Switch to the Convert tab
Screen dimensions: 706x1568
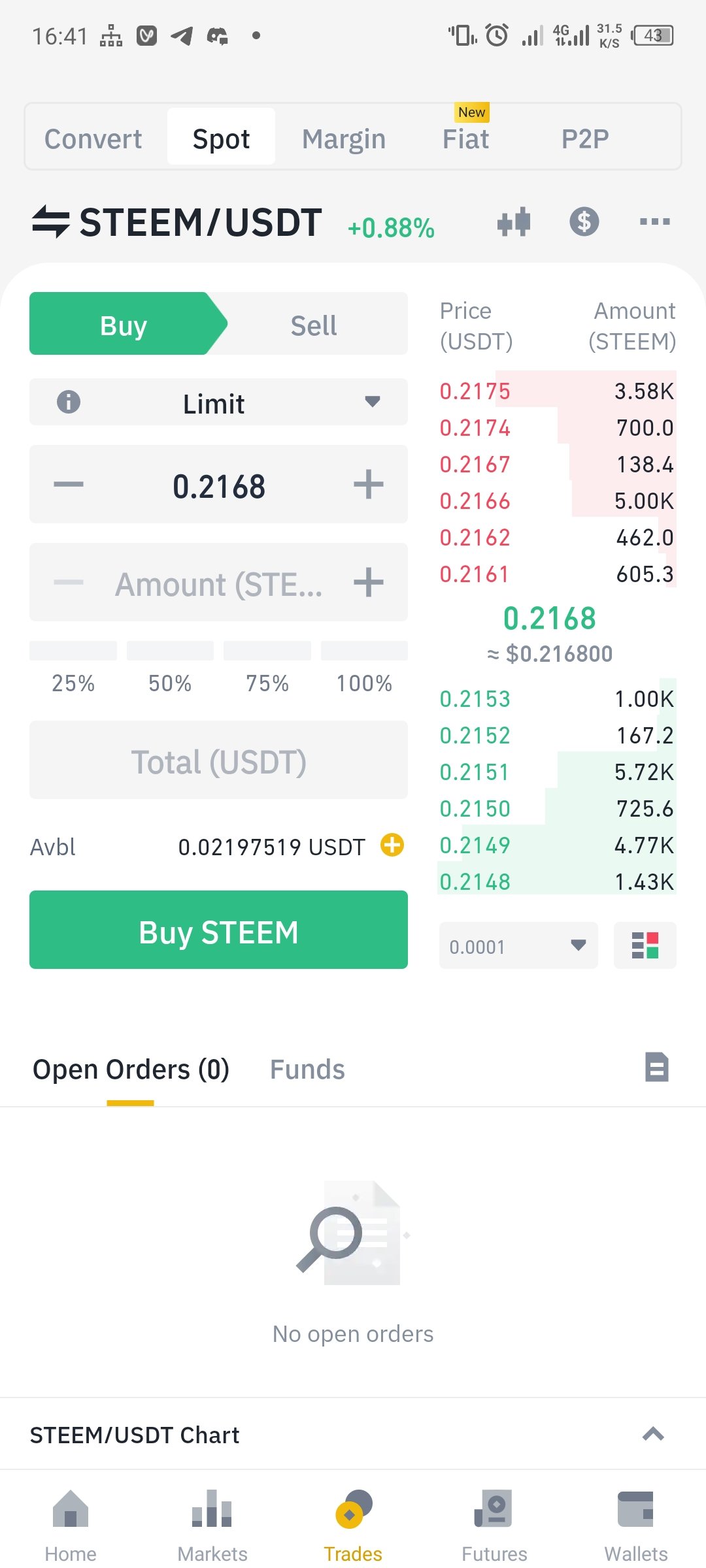93,139
